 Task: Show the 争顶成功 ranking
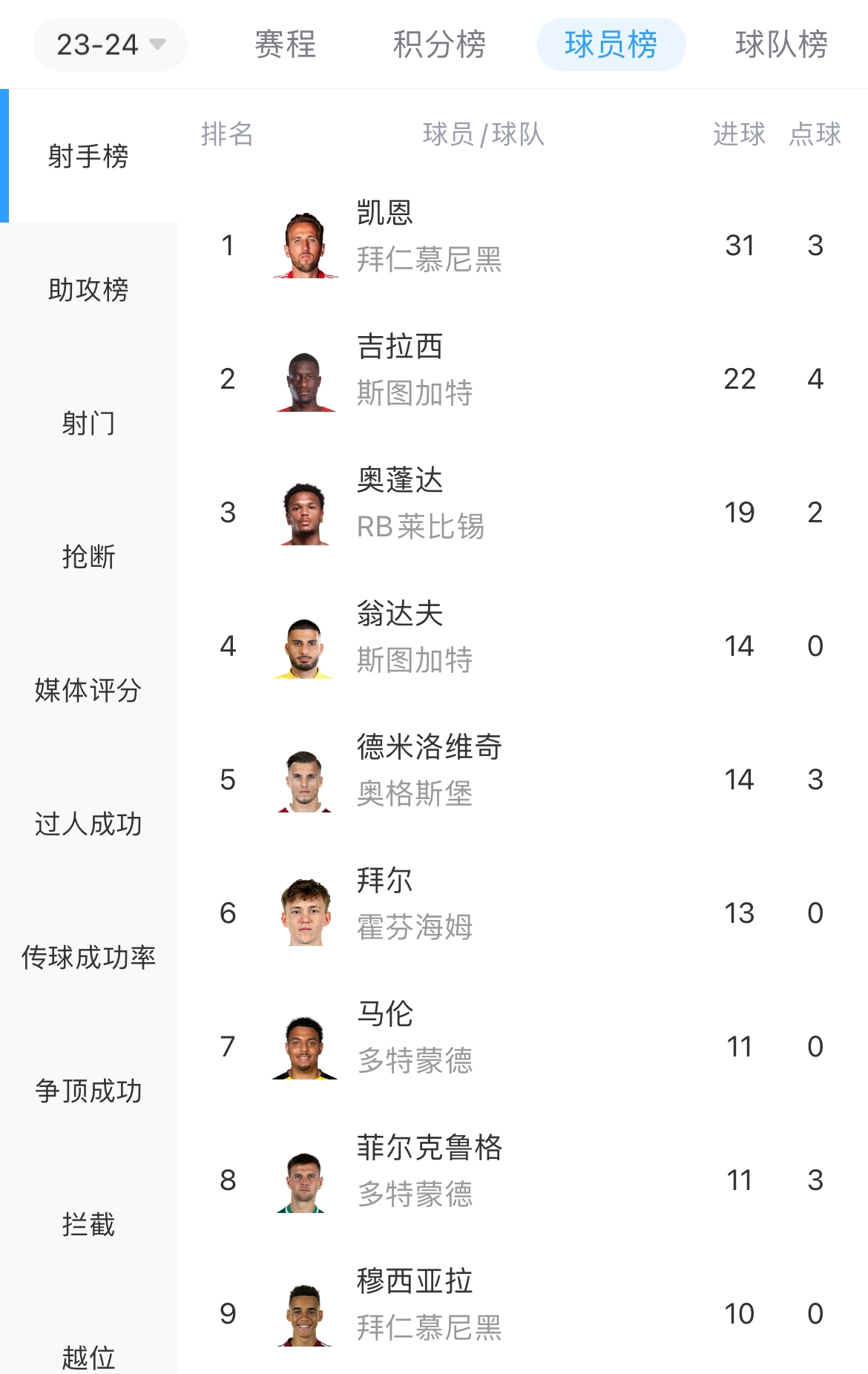[x=88, y=1091]
